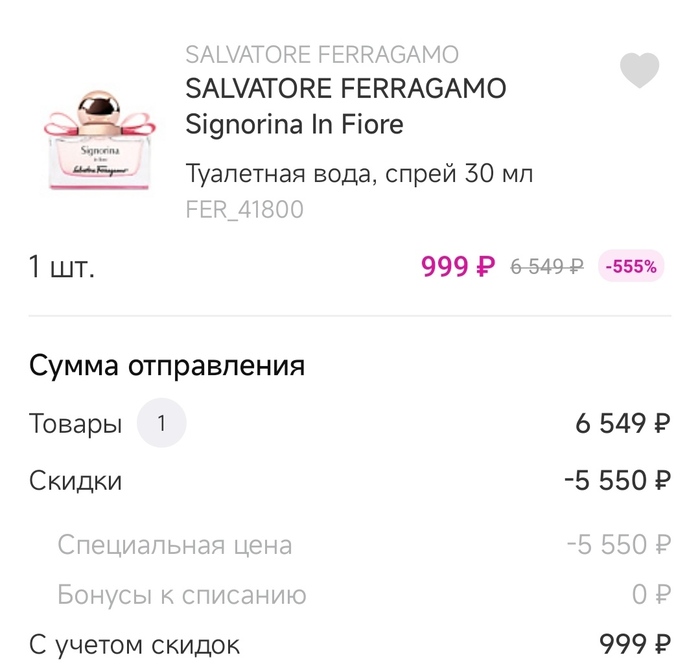Add Signorina In Fiore to favorites

640,70
